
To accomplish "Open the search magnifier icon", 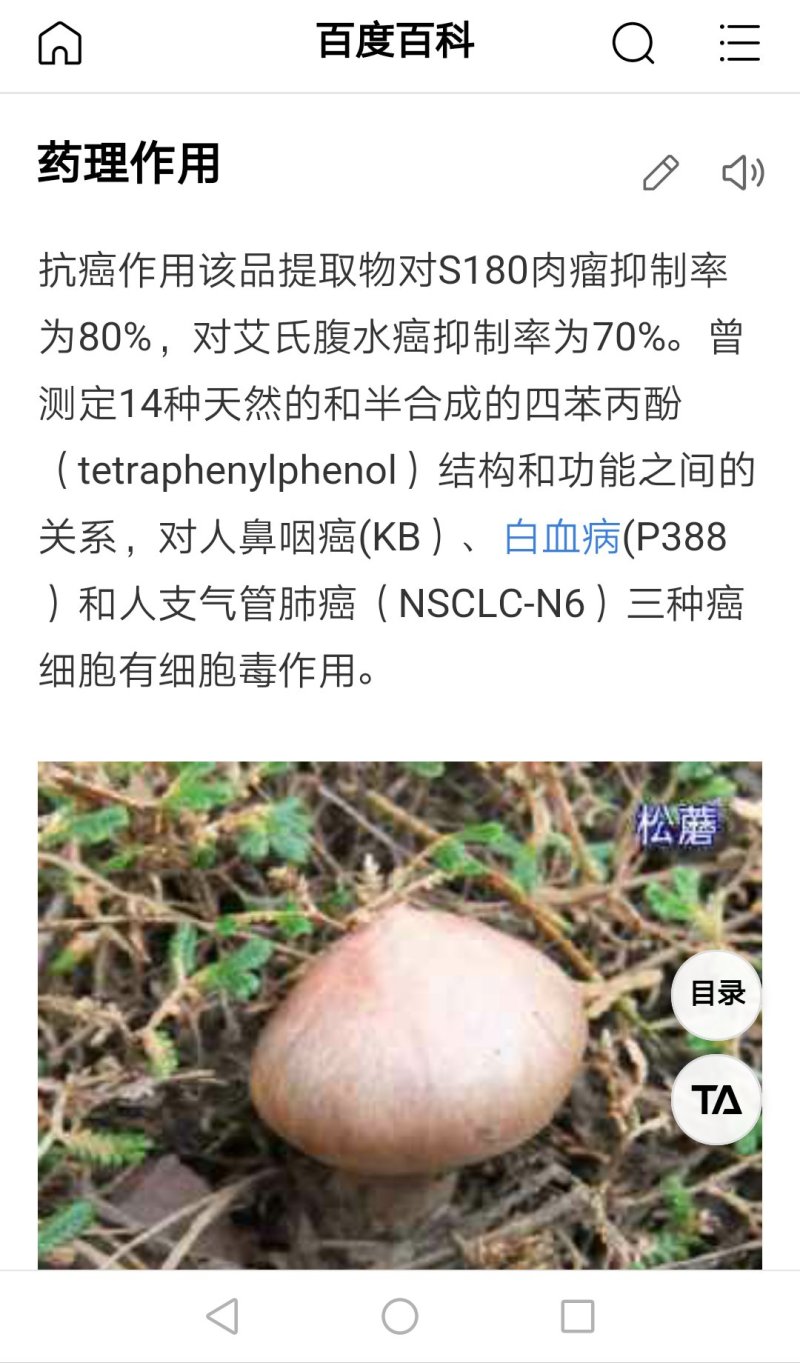I will 633,43.
